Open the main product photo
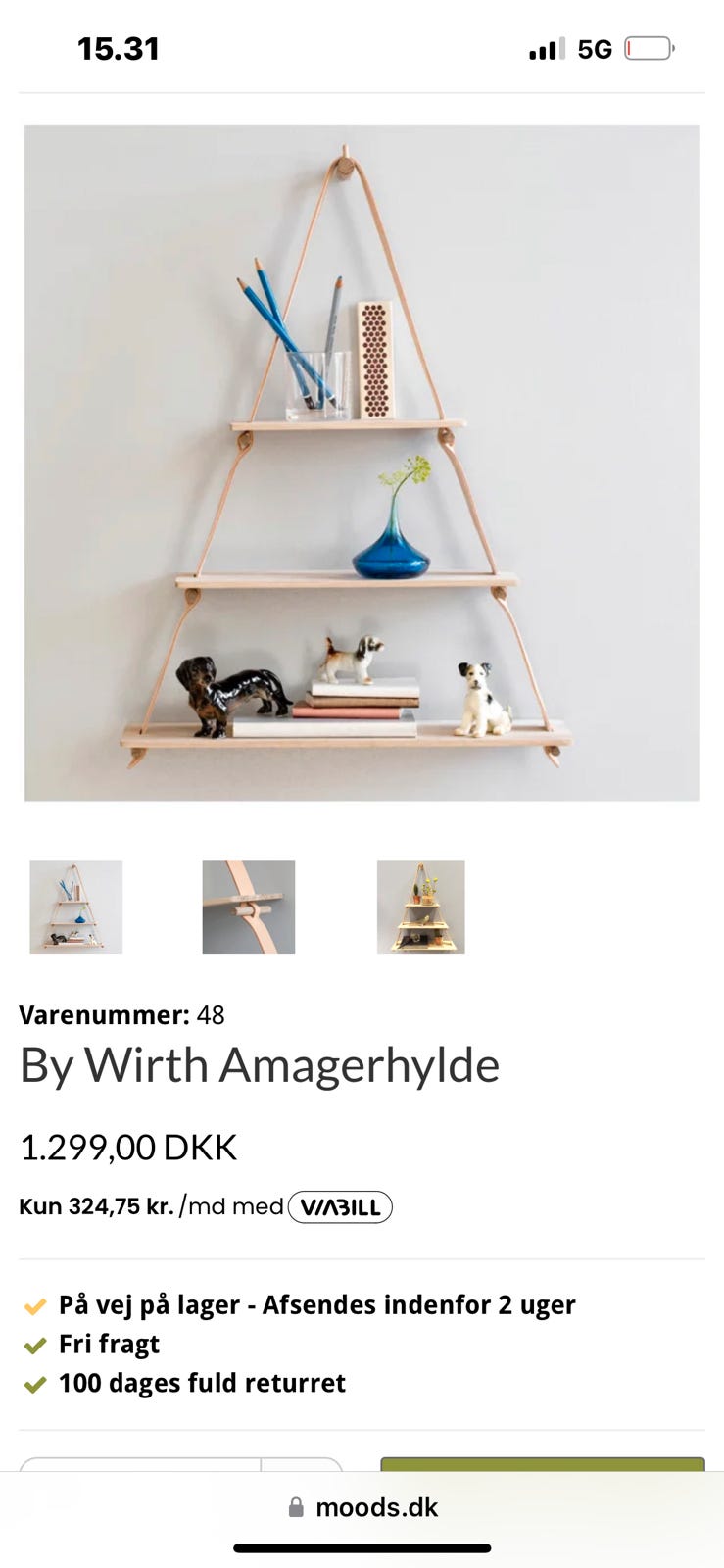The height and width of the screenshot is (1568, 724). click(362, 464)
